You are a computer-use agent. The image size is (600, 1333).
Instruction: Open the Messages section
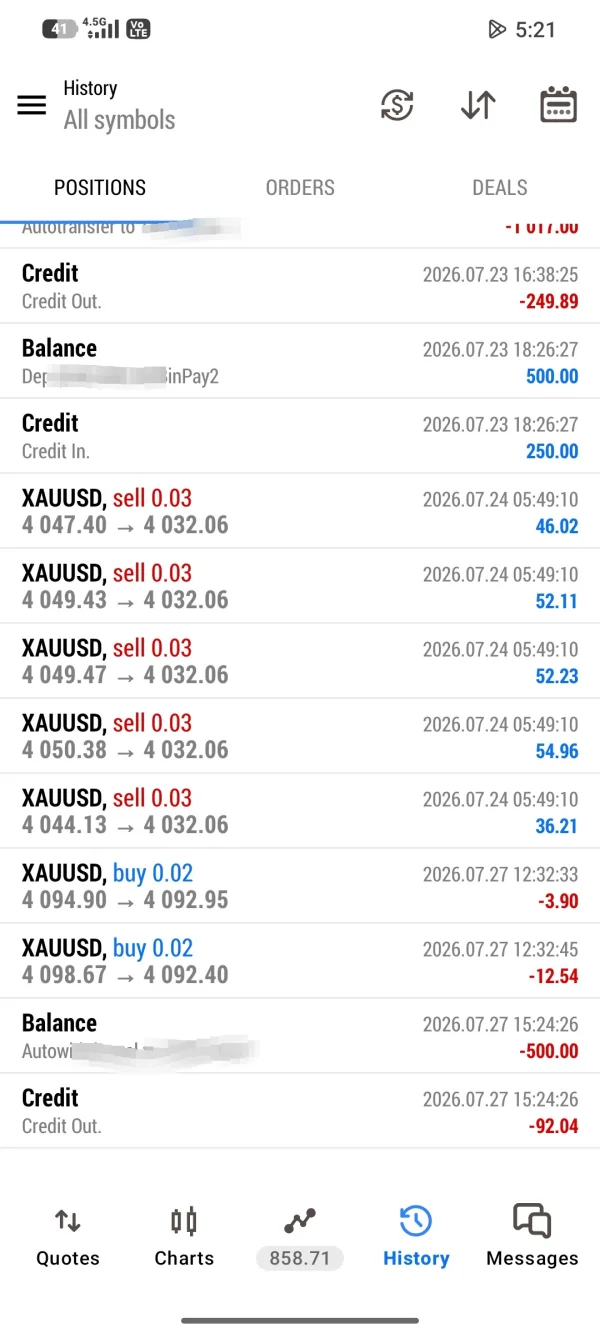click(532, 1237)
